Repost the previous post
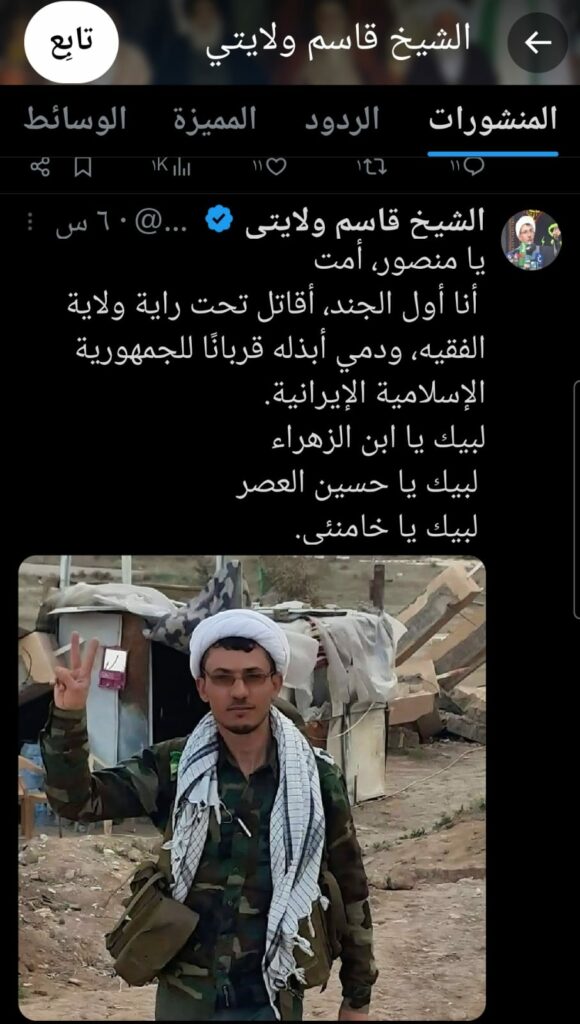This screenshot has height=1024, width=580. [x=372, y=168]
